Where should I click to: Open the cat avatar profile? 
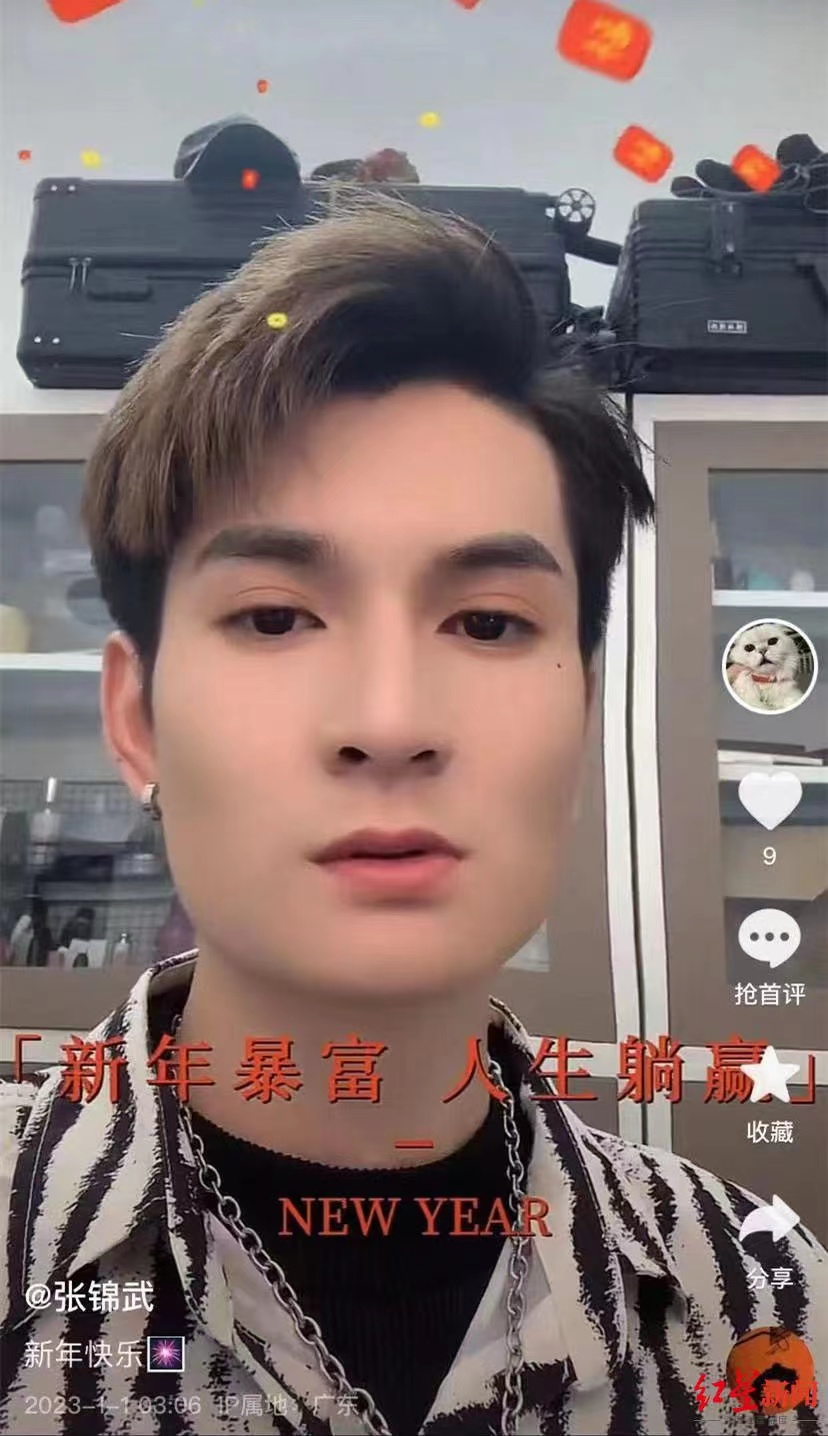[769, 666]
